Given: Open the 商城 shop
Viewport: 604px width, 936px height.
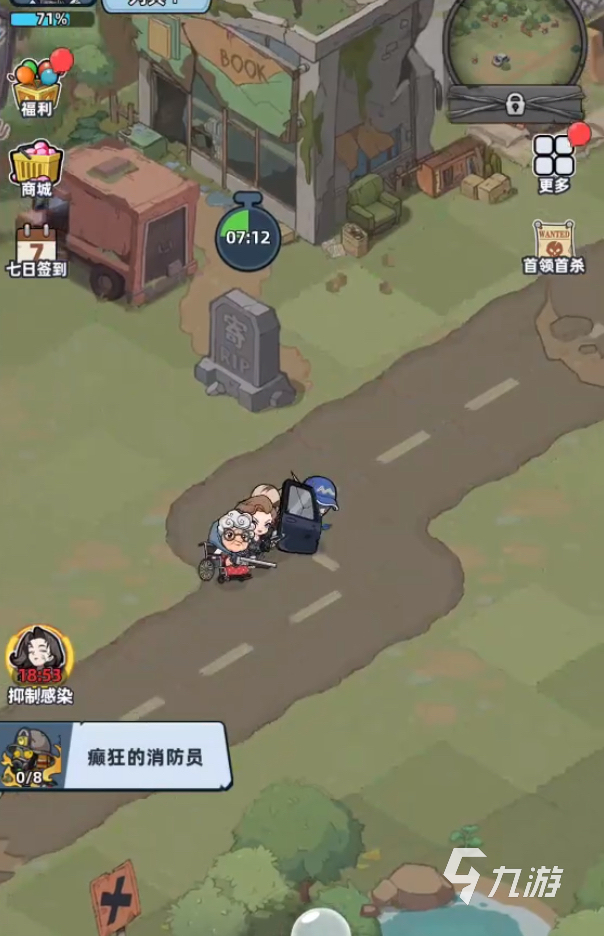Looking at the screenshot, I should pyautogui.click(x=36, y=165).
